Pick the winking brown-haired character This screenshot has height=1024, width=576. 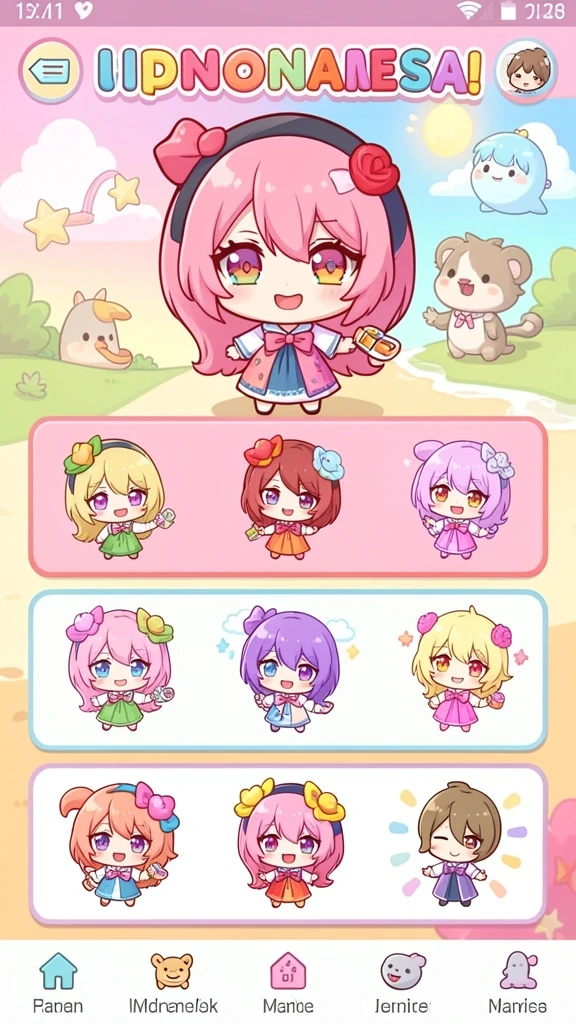tap(459, 843)
